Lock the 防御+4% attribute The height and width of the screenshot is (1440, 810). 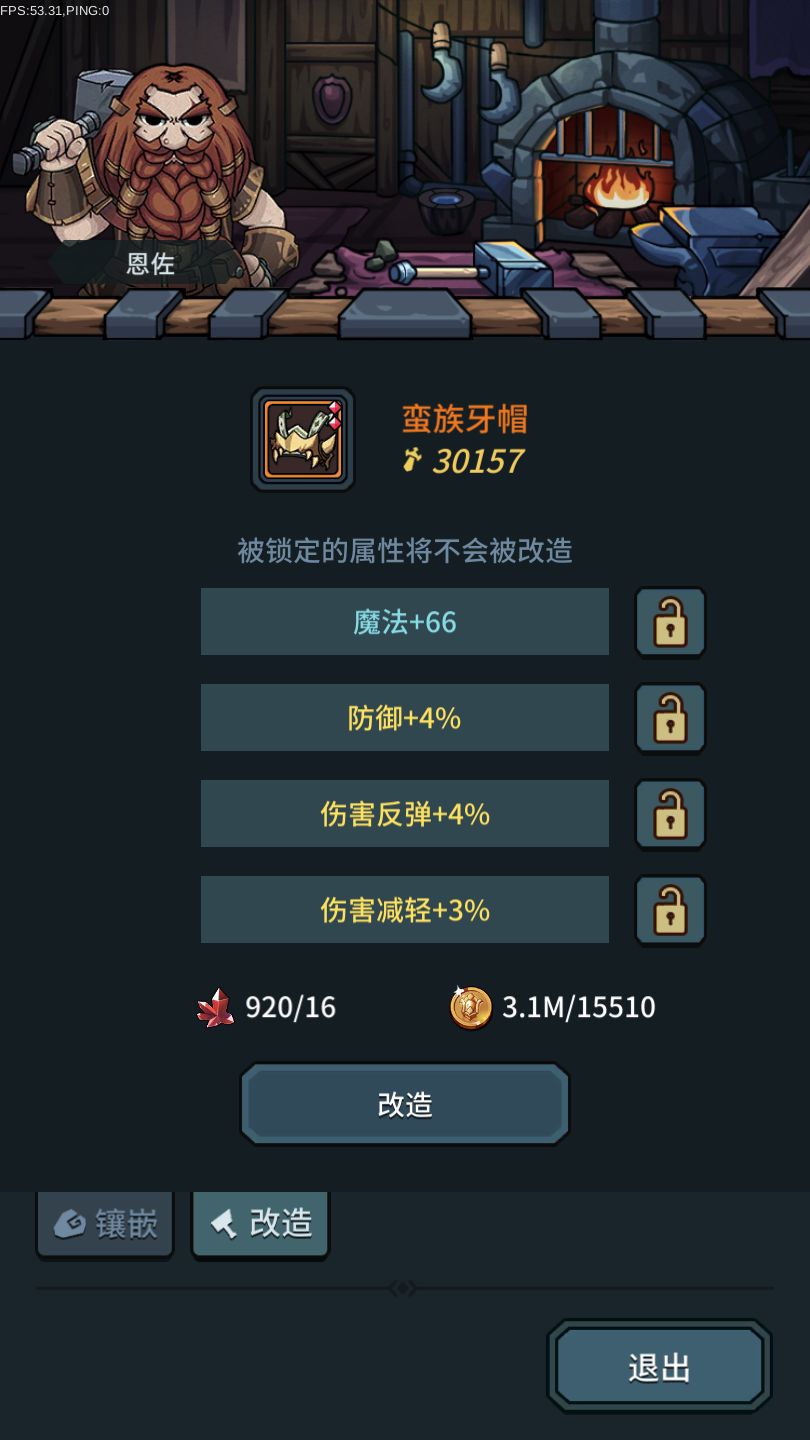click(x=670, y=718)
